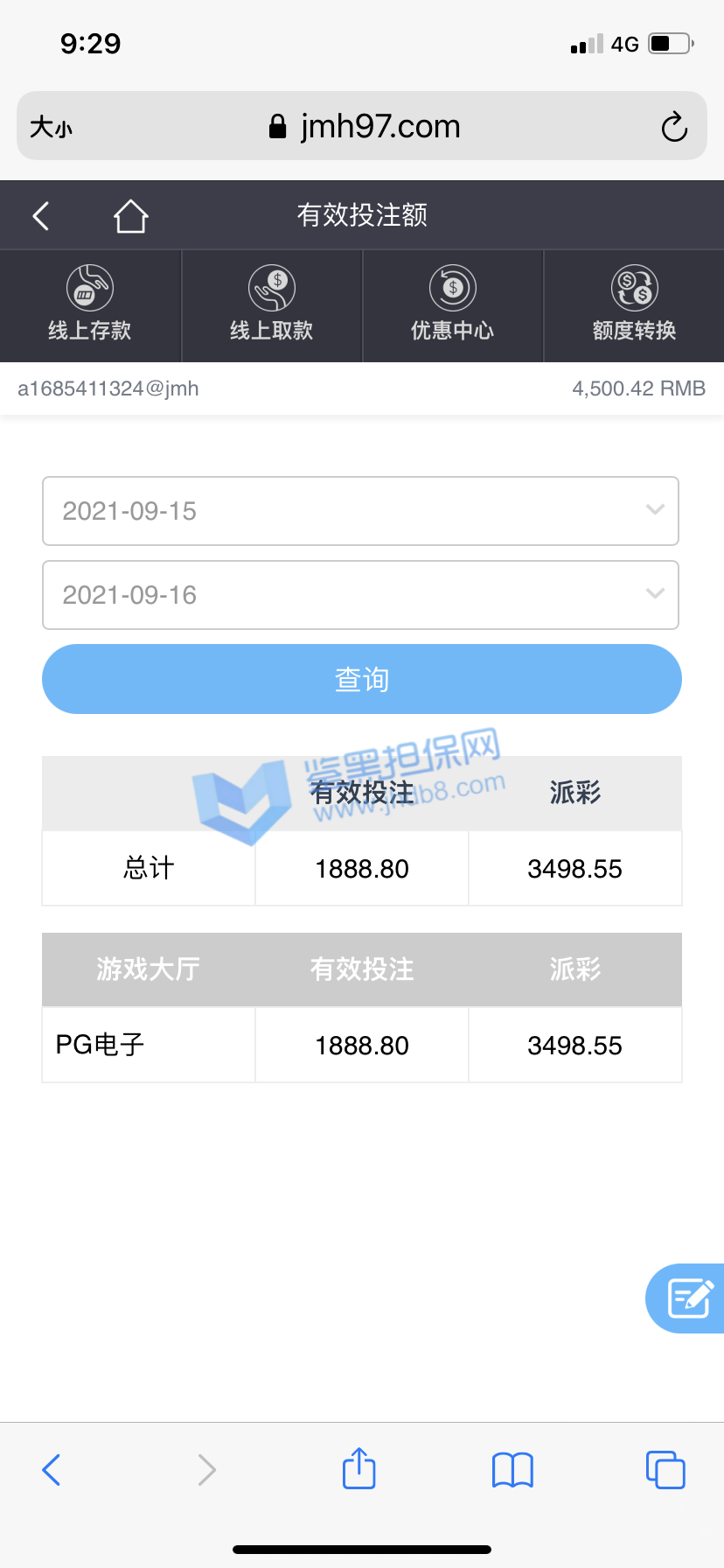Go back in Safari's bottom toolbar
The height and width of the screenshot is (1568, 724).
click(x=52, y=1469)
